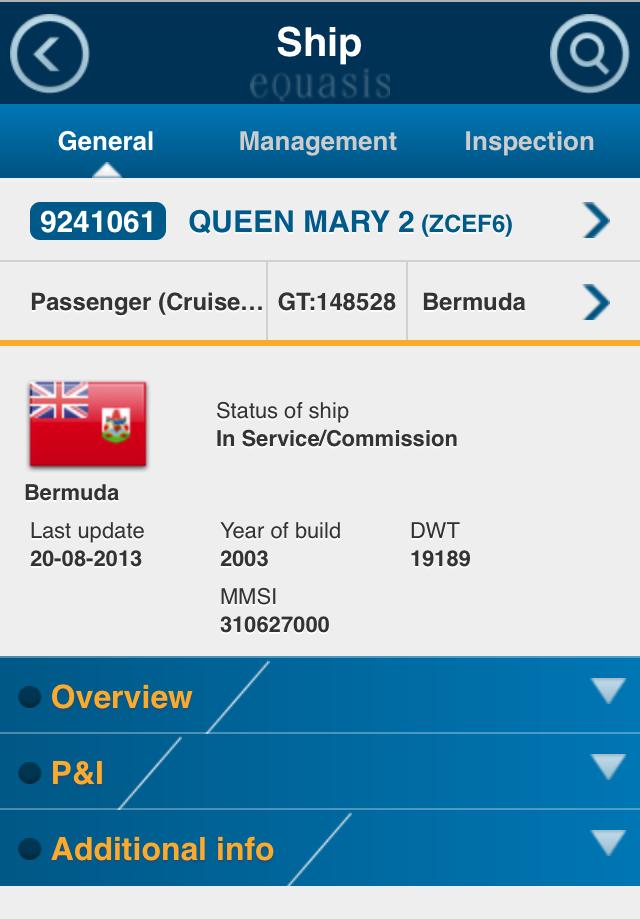The height and width of the screenshot is (919, 640).
Task: Expand the P&I section
Action: point(320,772)
